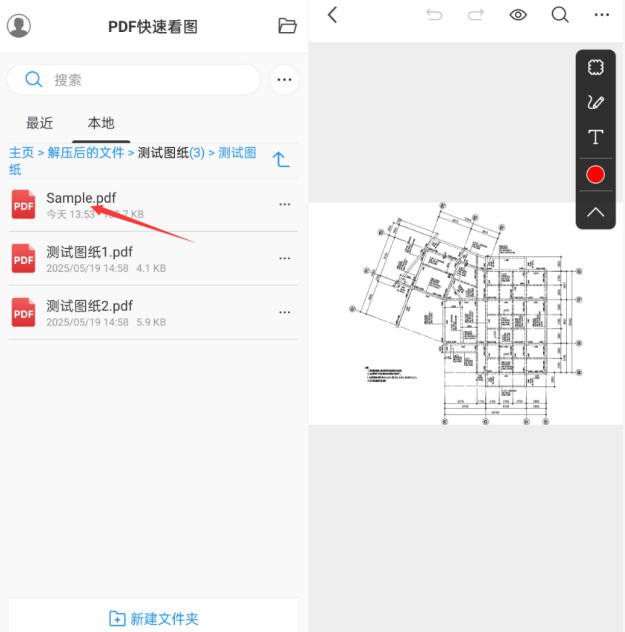This screenshot has height=632, width=625.
Task: Open options for Sample.pdf
Action: (285, 205)
